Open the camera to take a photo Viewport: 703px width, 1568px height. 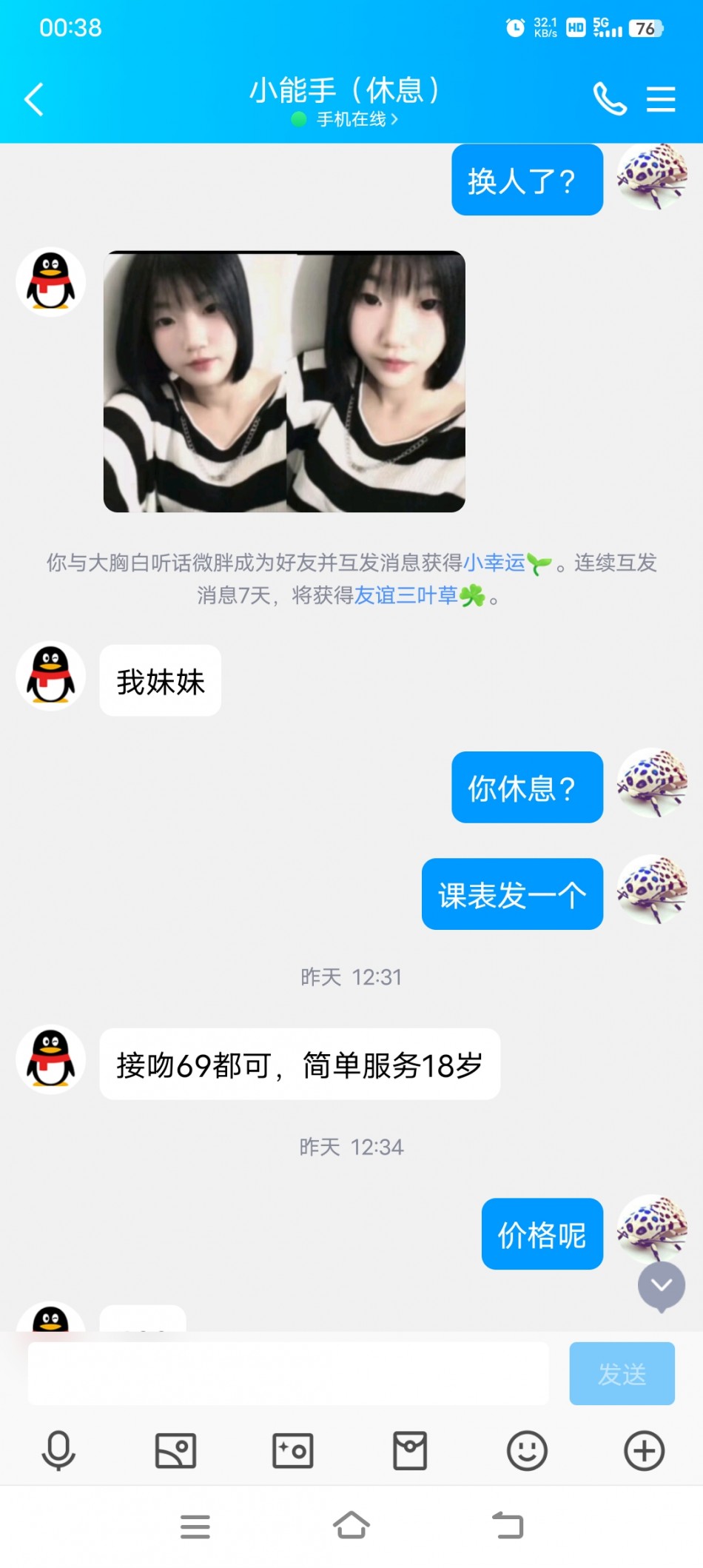292,1451
